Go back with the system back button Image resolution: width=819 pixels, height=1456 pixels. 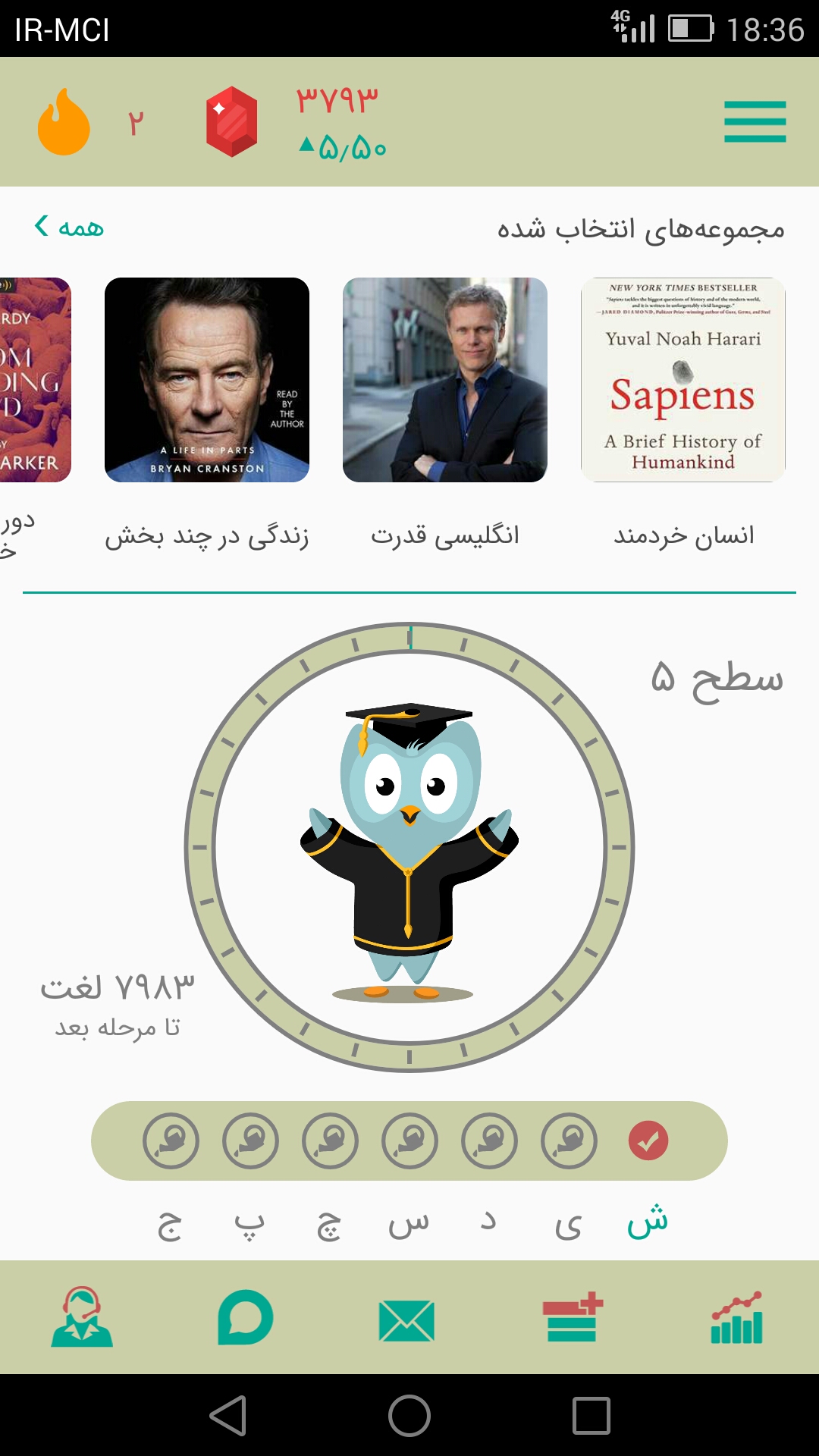pos(228,1416)
